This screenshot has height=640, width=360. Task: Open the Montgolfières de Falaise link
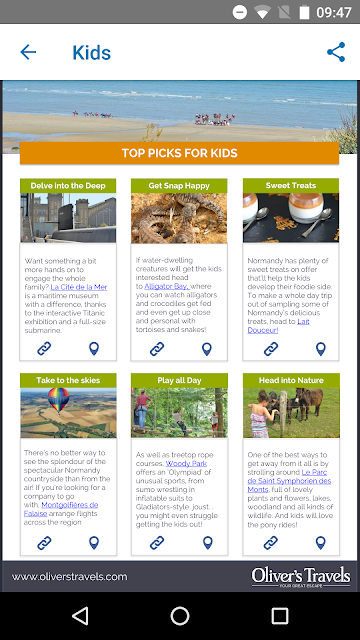coord(61,509)
